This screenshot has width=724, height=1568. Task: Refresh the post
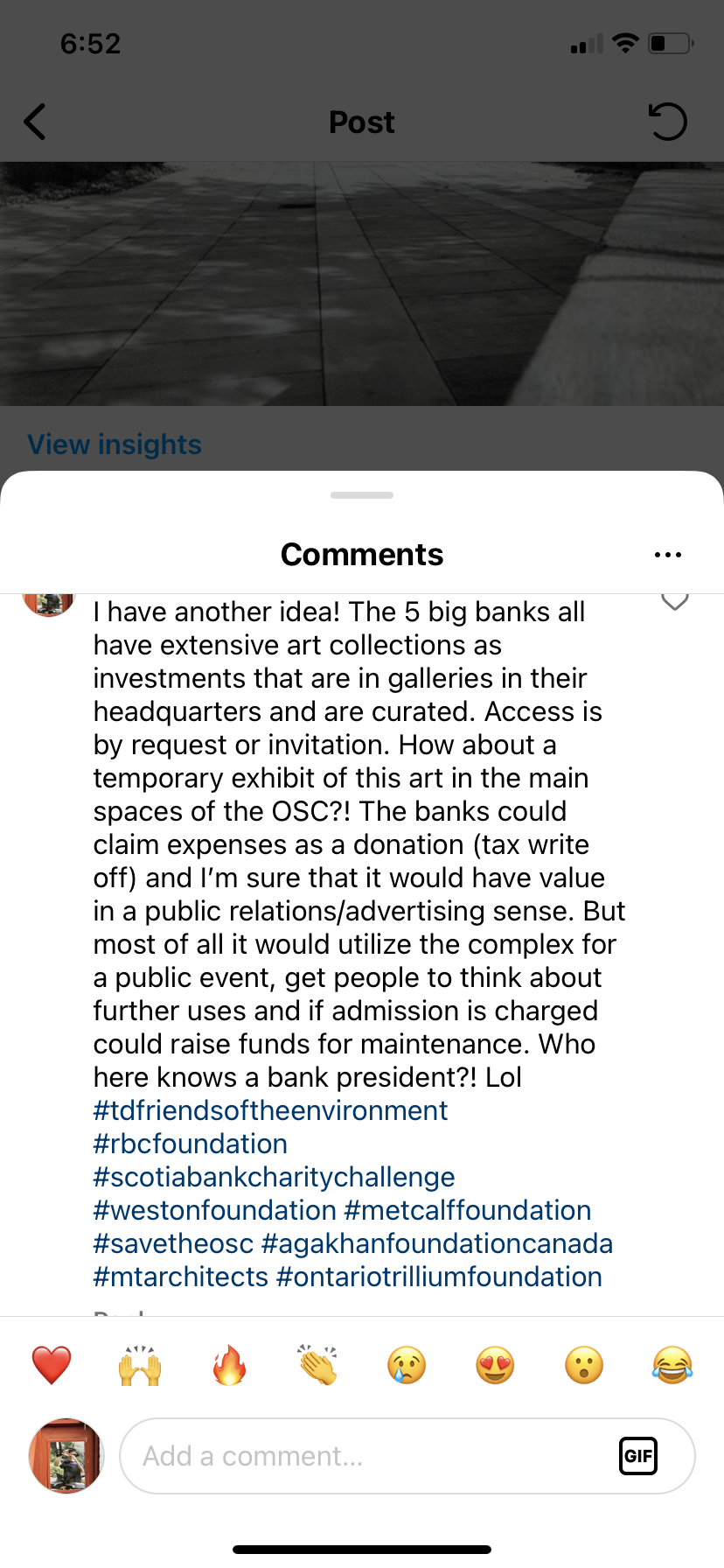tap(667, 122)
